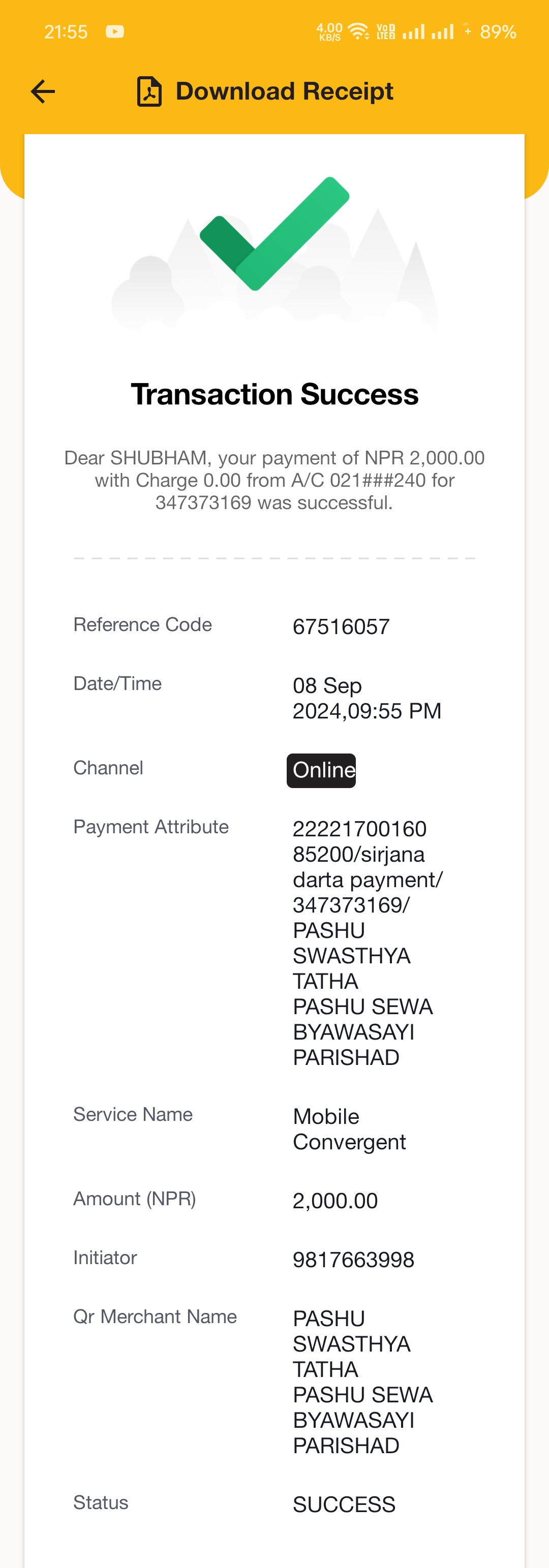Download the transaction receipt
Screen dimensions: 549x1568
[265, 91]
